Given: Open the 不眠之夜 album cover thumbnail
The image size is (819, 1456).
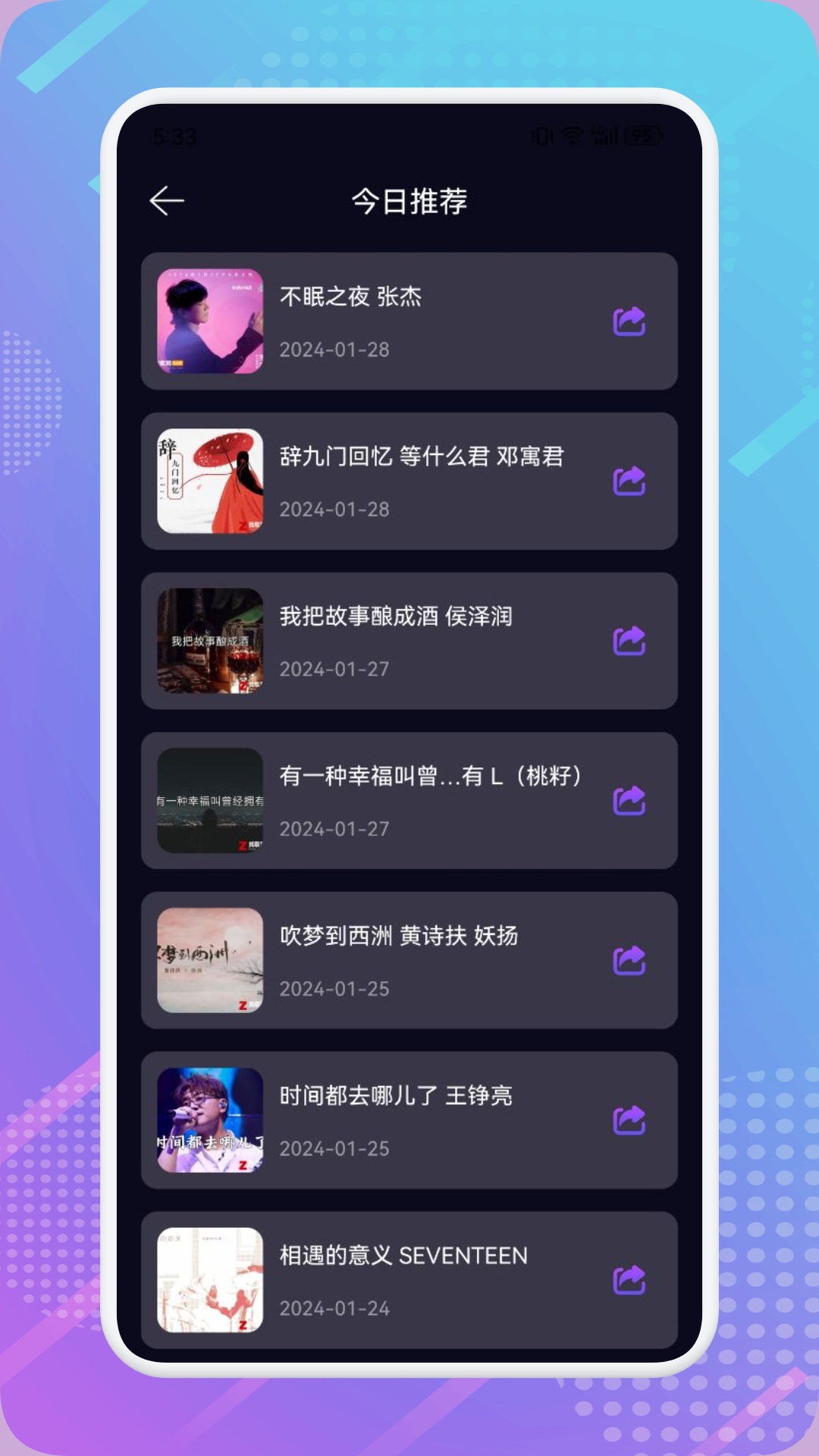Looking at the screenshot, I should point(210,322).
